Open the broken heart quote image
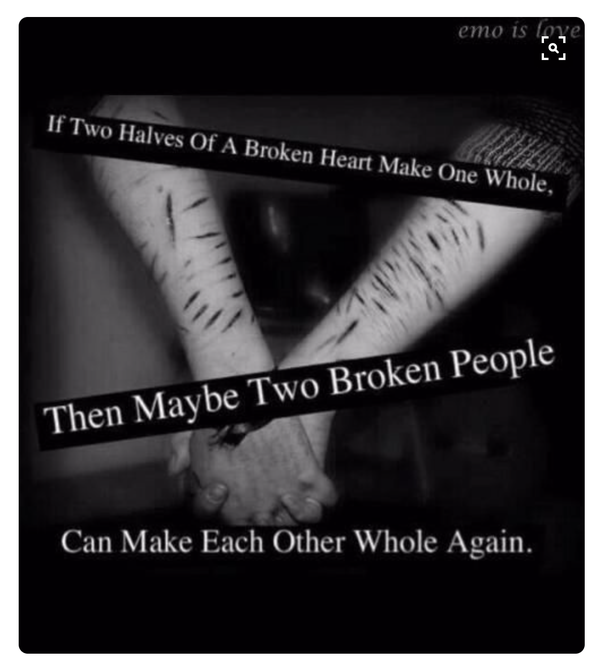The height and width of the screenshot is (665, 600). click(x=300, y=340)
